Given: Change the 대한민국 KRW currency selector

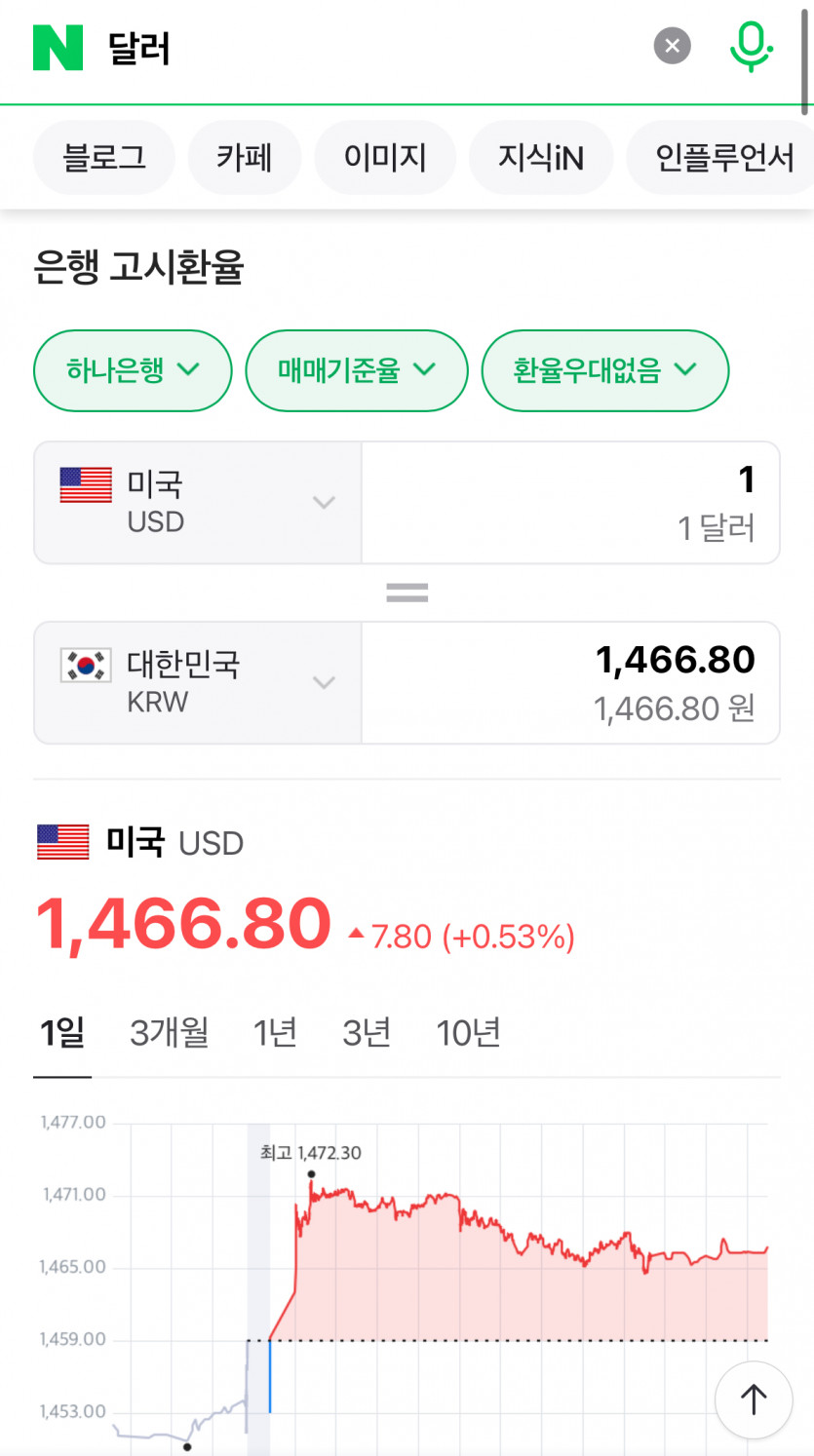Looking at the screenshot, I should (x=198, y=682).
